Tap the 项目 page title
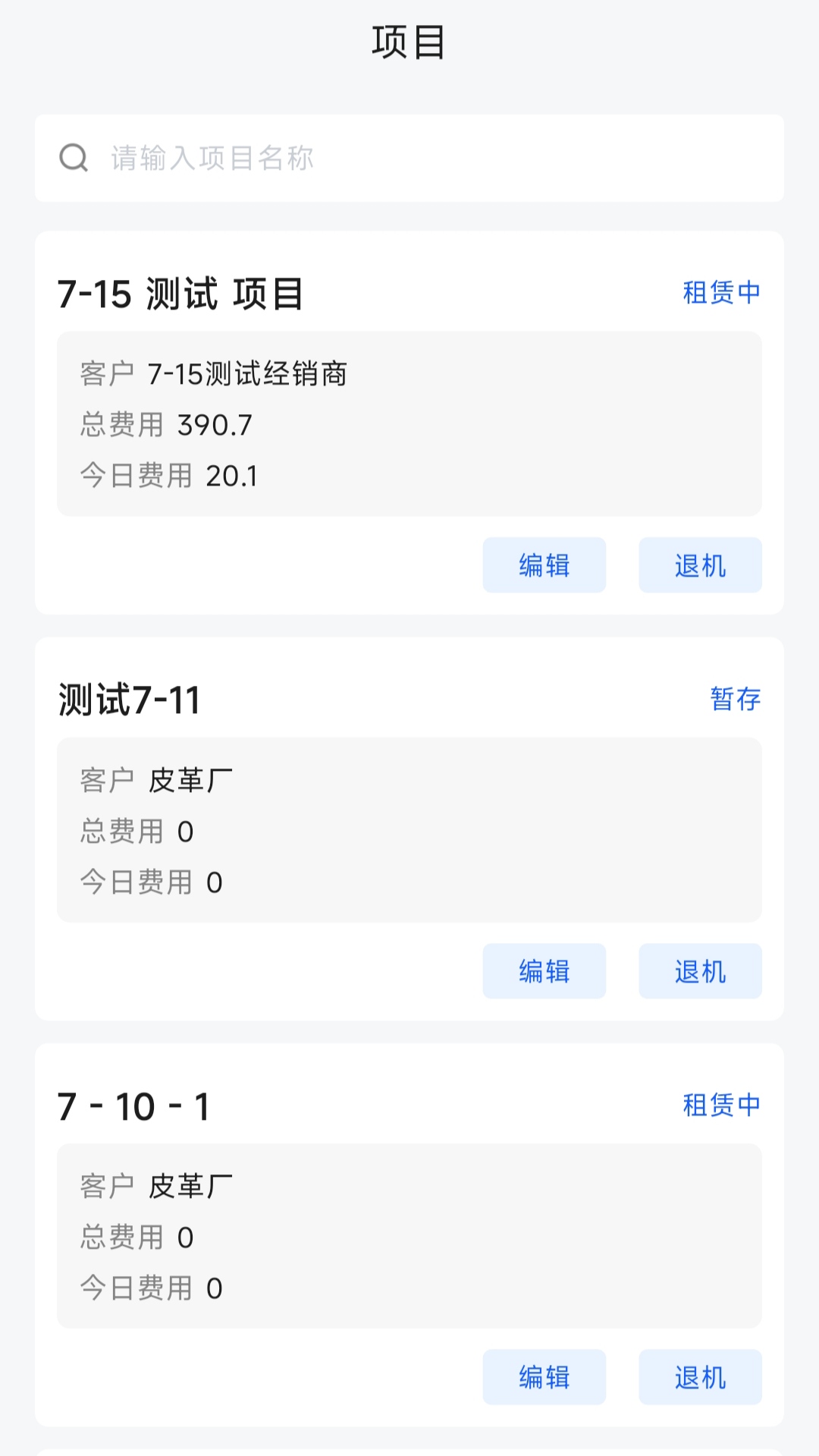 click(409, 42)
